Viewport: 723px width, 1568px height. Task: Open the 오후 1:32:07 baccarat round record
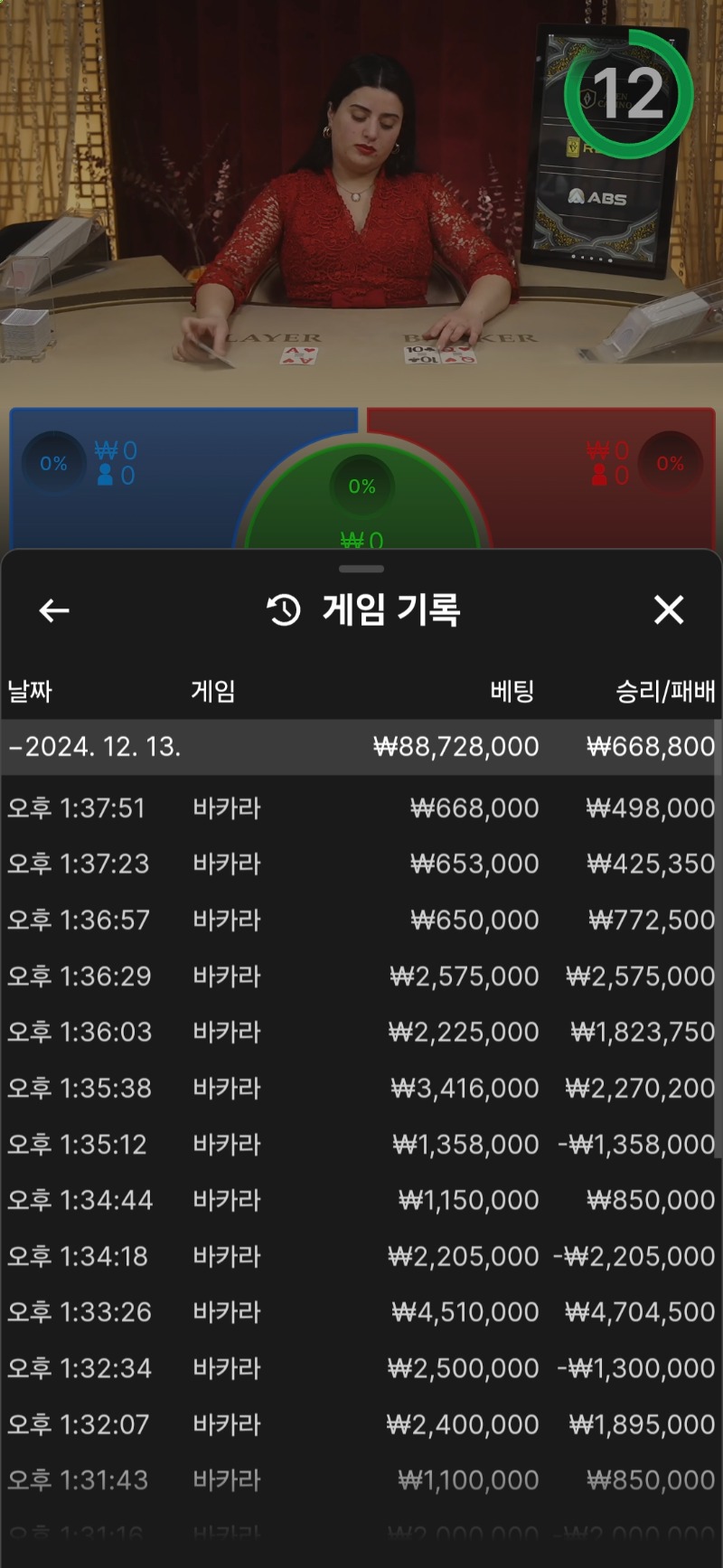point(360,1424)
